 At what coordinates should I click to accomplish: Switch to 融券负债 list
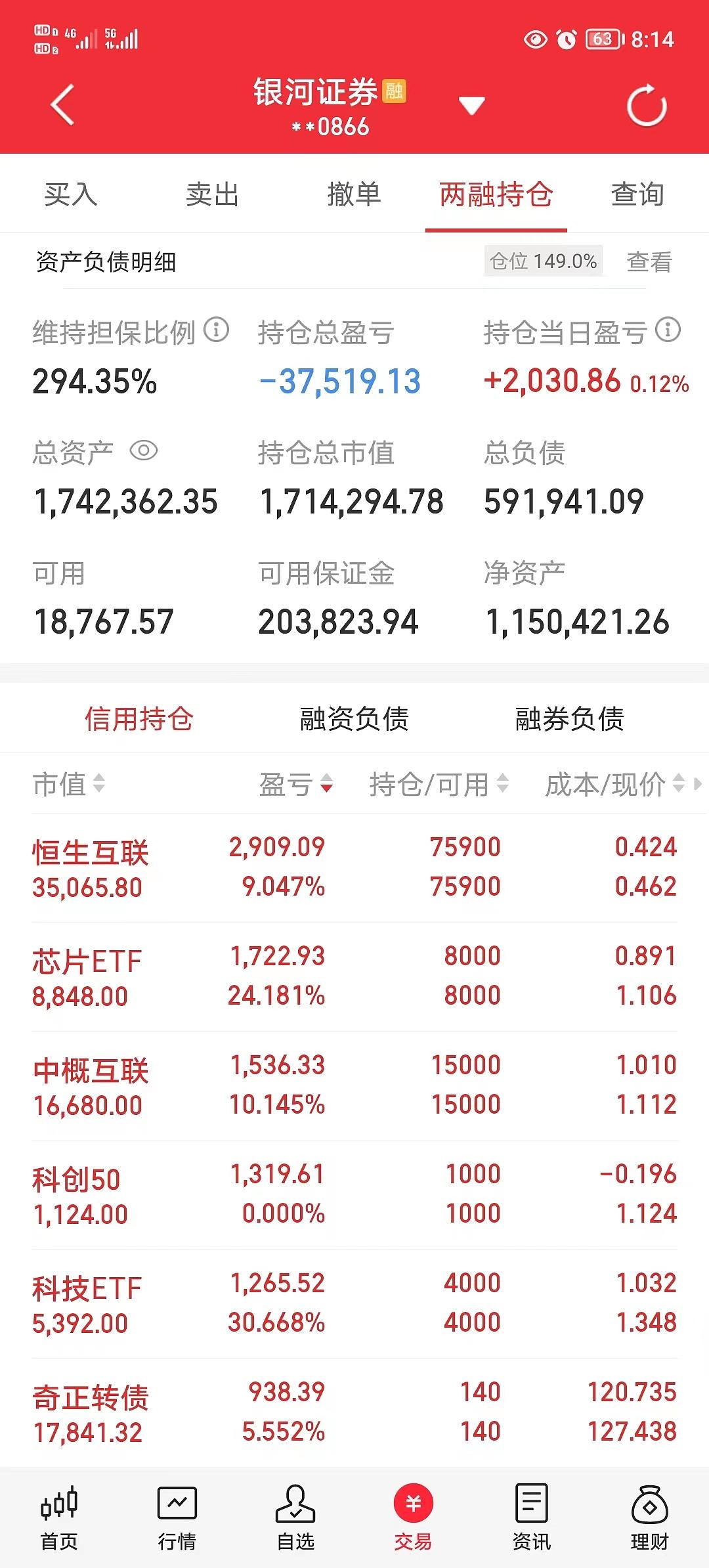coord(569,719)
